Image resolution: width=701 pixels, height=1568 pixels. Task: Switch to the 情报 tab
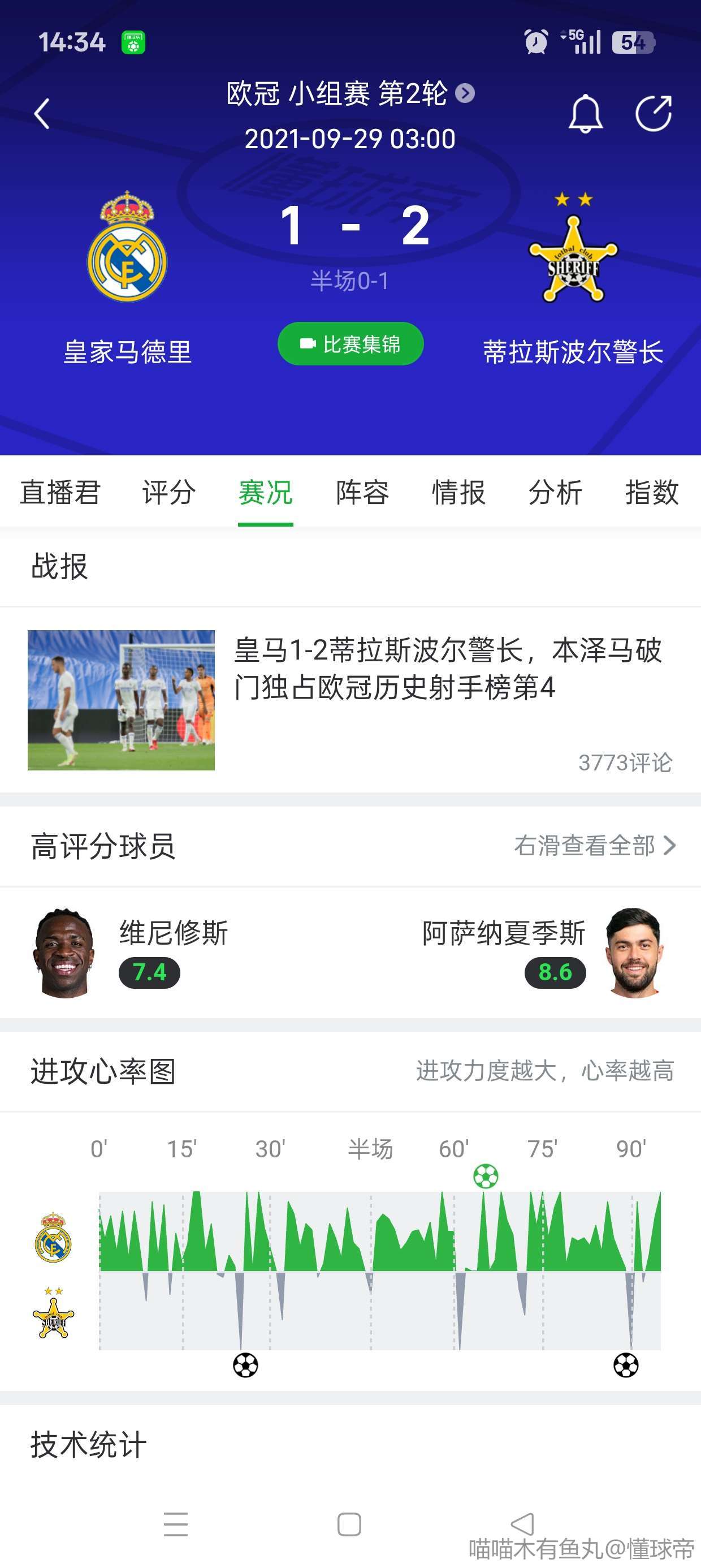point(458,493)
